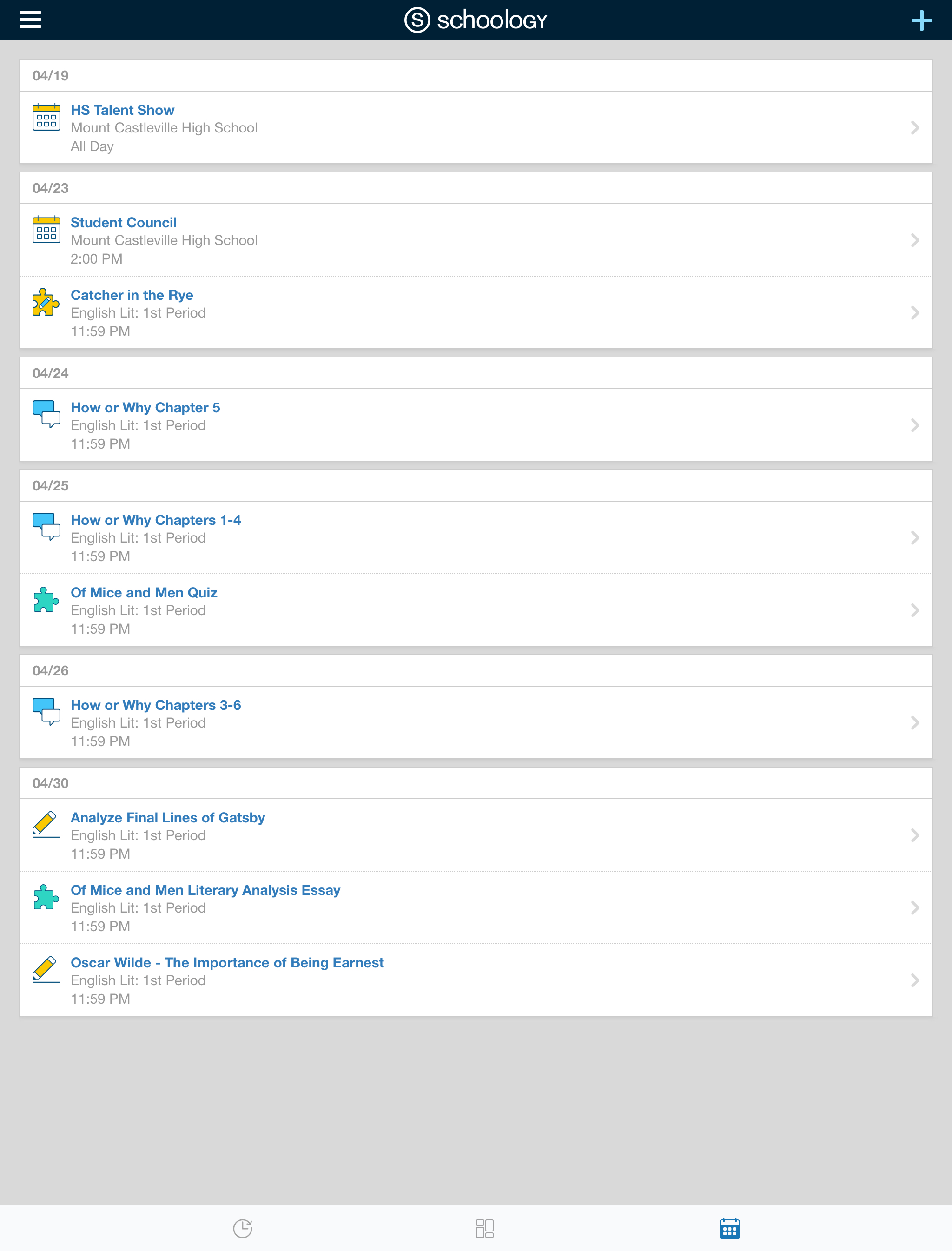Viewport: 952px width, 1251px height.
Task: Open Of Mice and Men Literary Analysis Essay
Action: [x=205, y=890]
